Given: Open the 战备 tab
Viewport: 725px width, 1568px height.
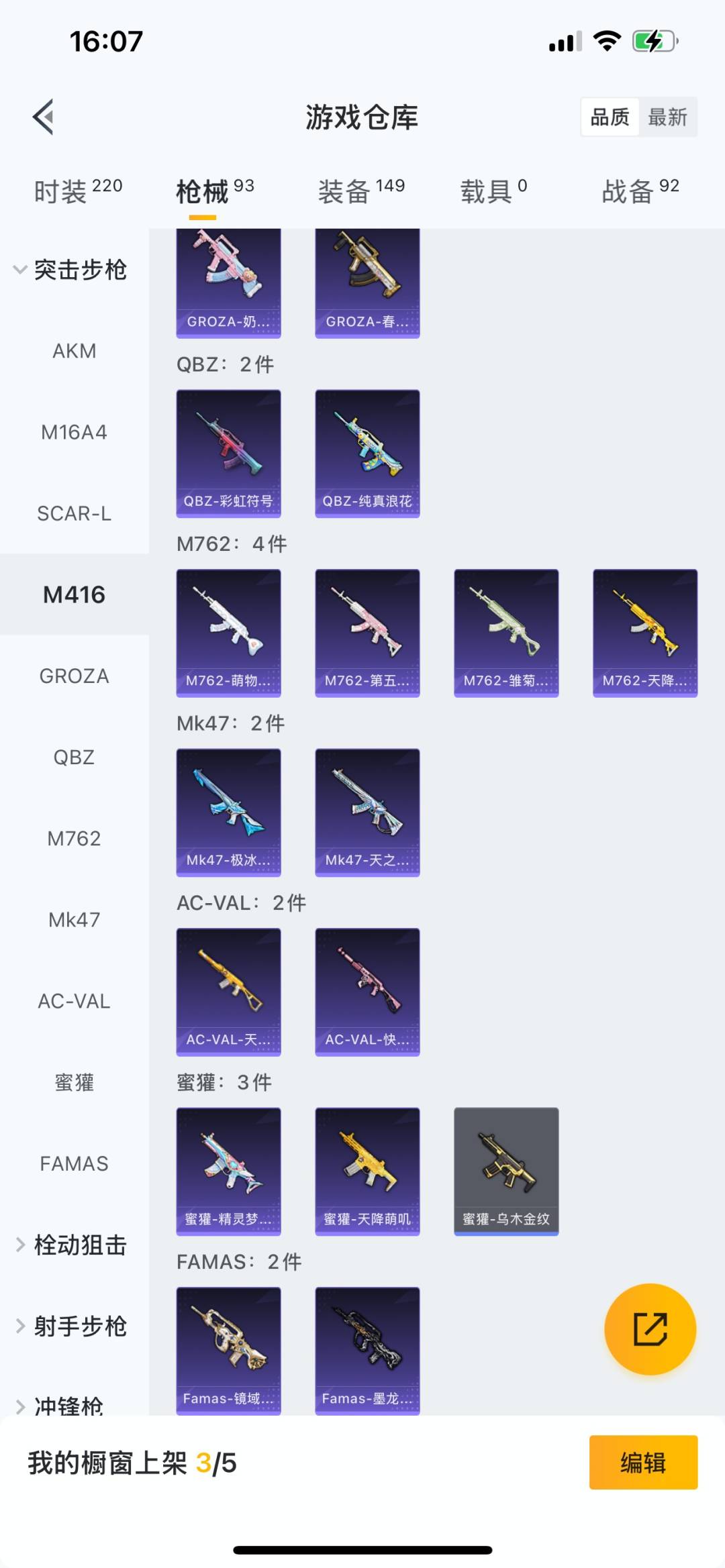Looking at the screenshot, I should (x=640, y=191).
